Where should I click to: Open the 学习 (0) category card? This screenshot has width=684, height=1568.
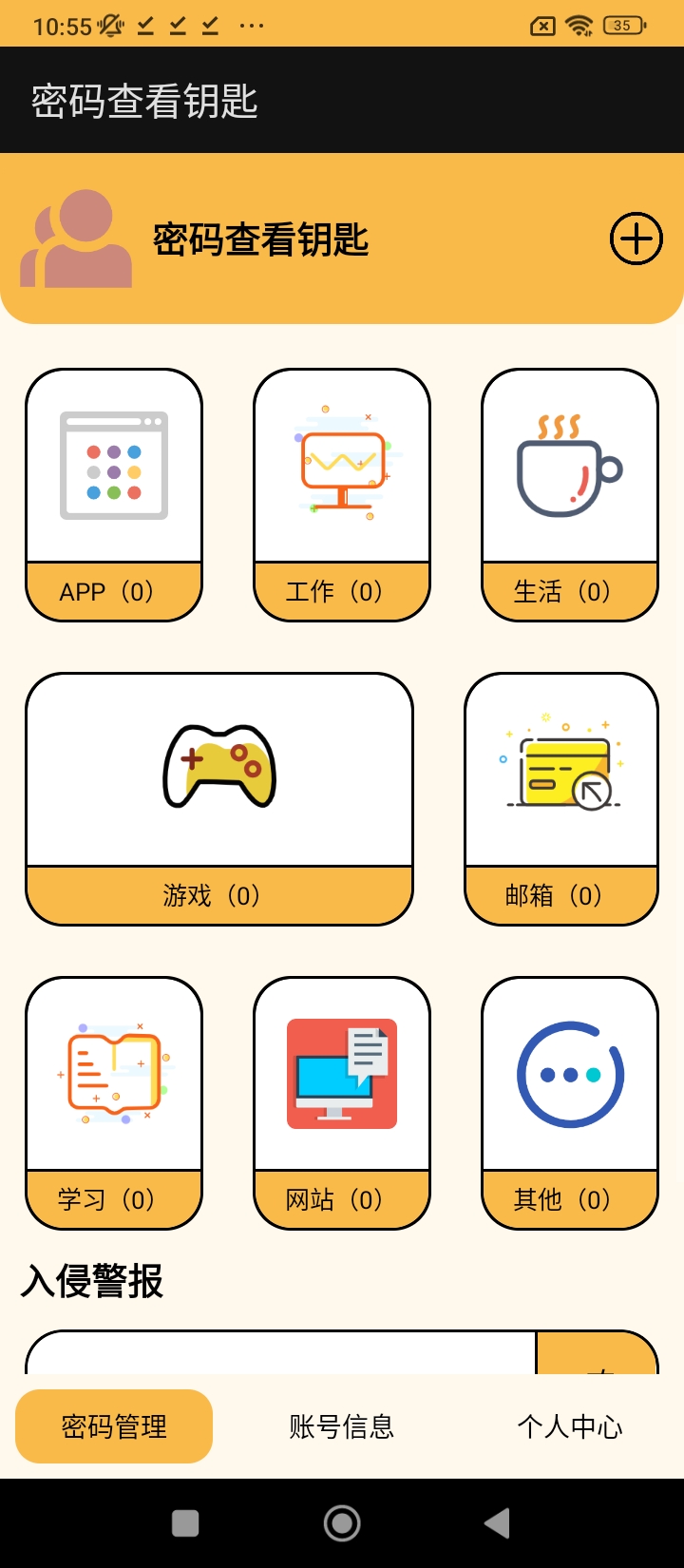pyautogui.click(x=114, y=1102)
